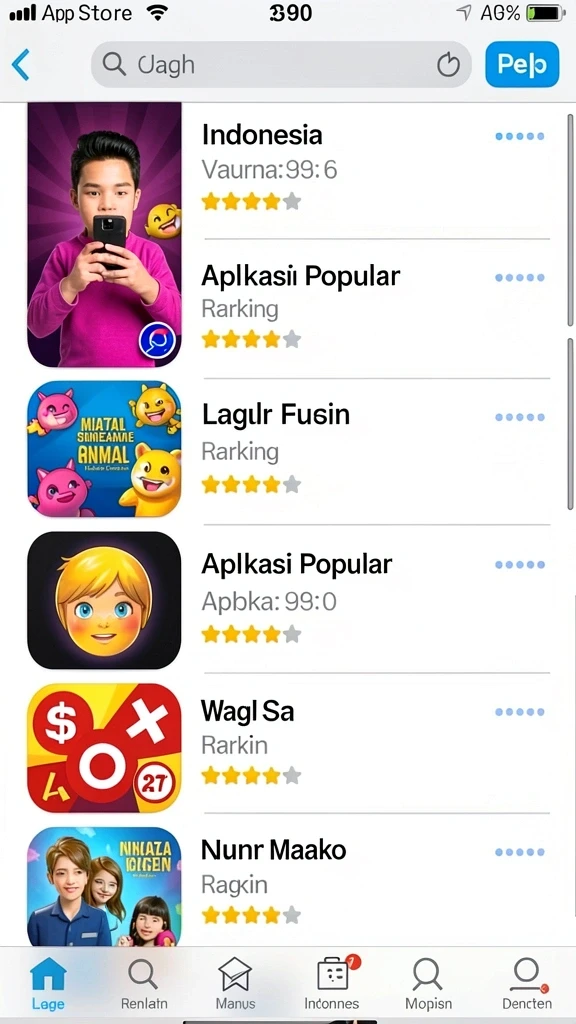Tap the circular icon inside the search field
This screenshot has height=1024, width=576.
[x=448, y=65]
